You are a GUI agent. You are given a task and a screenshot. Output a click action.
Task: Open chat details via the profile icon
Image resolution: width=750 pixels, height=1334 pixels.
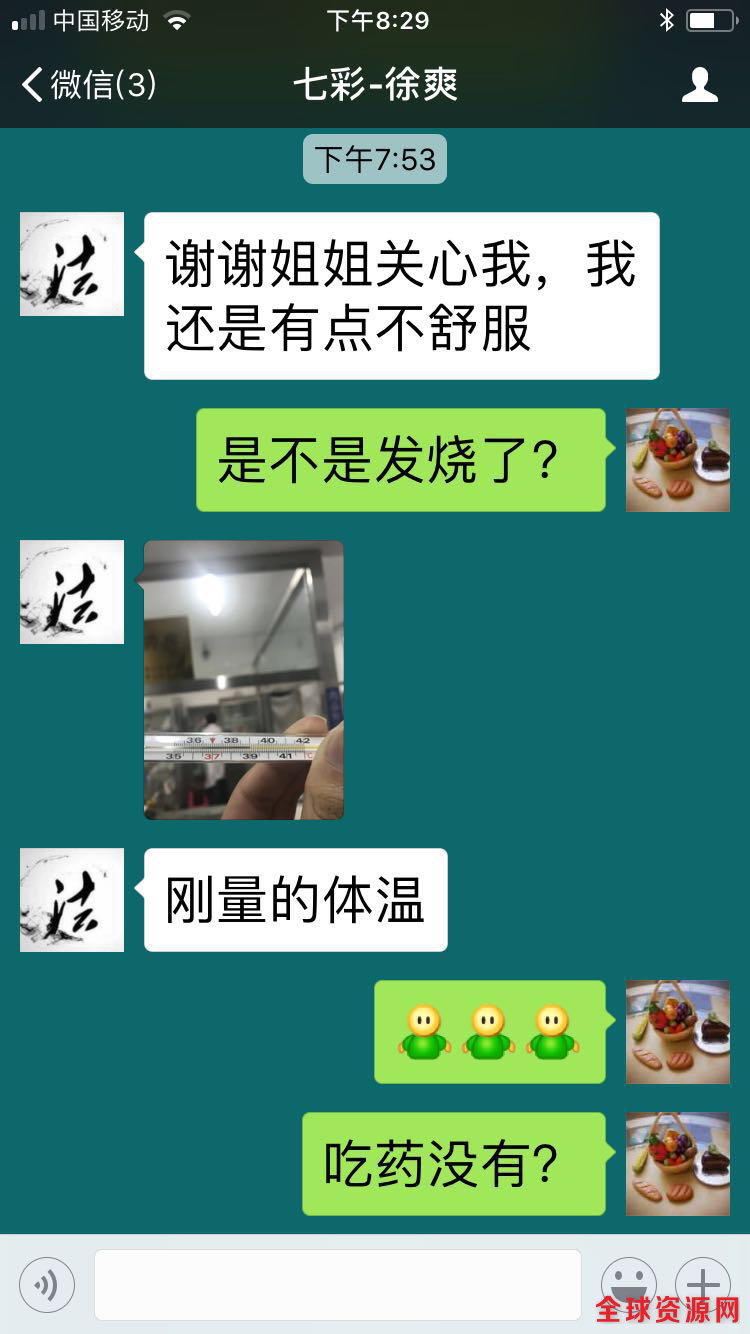tap(699, 85)
